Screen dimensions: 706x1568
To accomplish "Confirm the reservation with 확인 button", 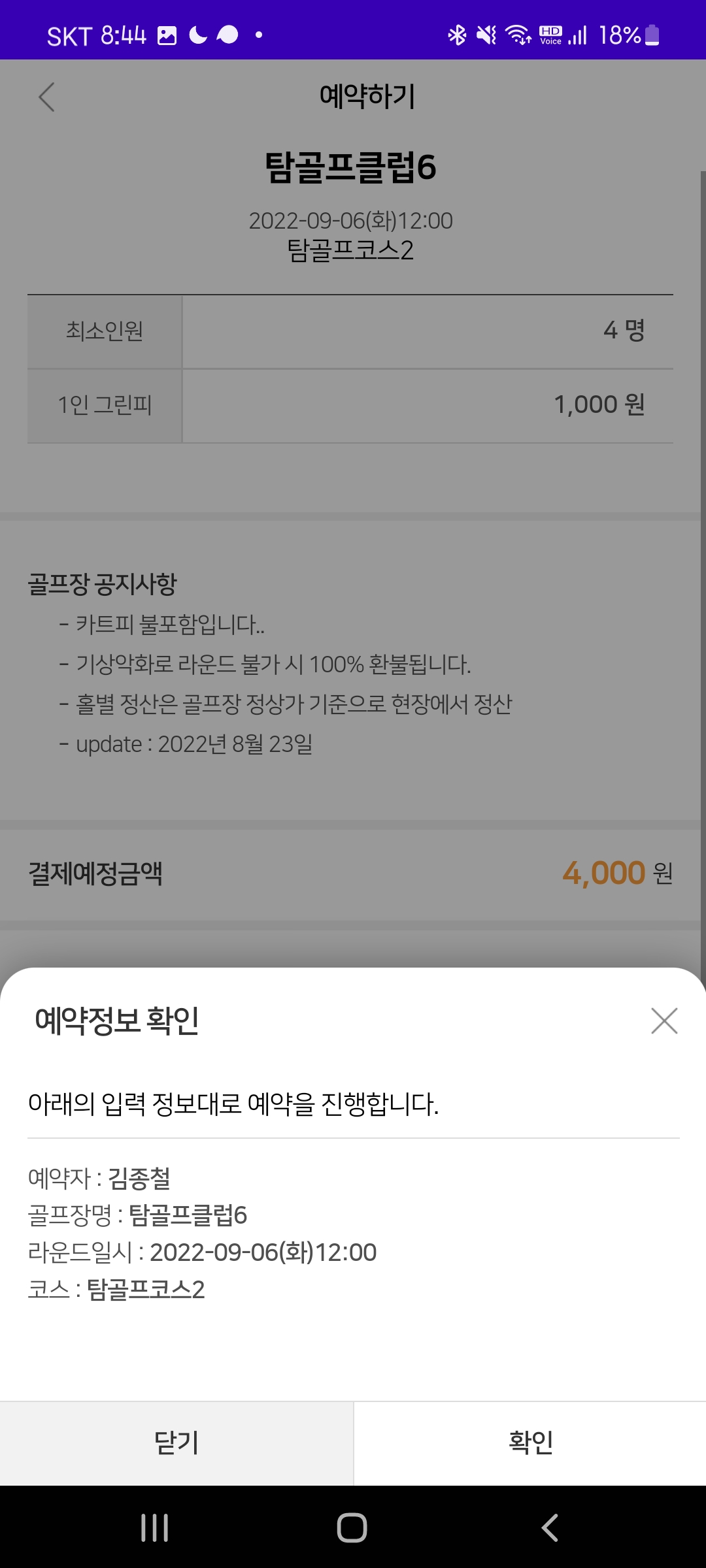I will tap(530, 1443).
